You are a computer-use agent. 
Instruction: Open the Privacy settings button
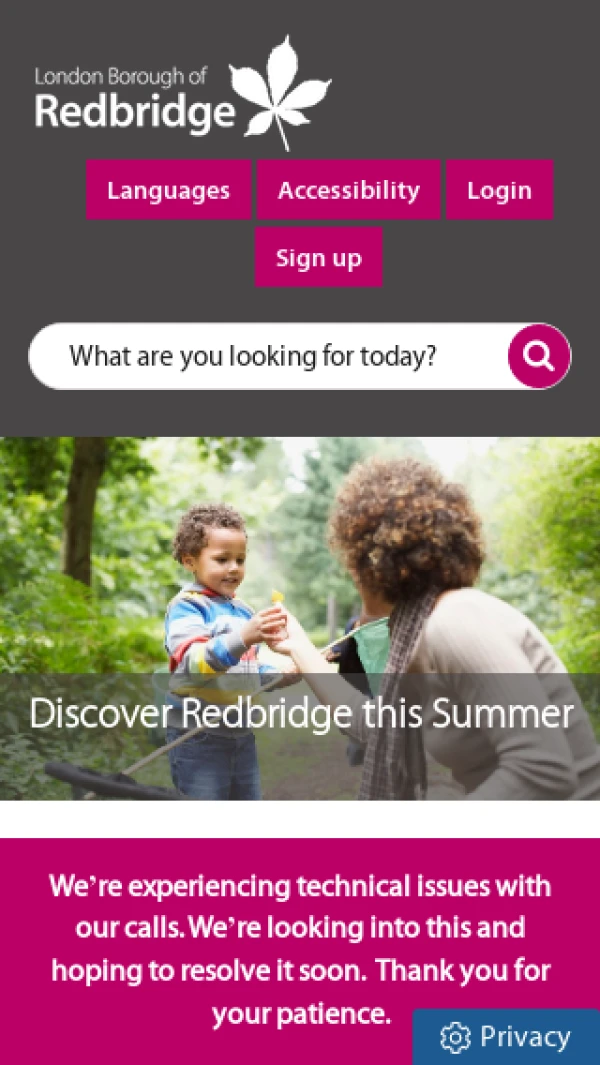click(506, 1037)
